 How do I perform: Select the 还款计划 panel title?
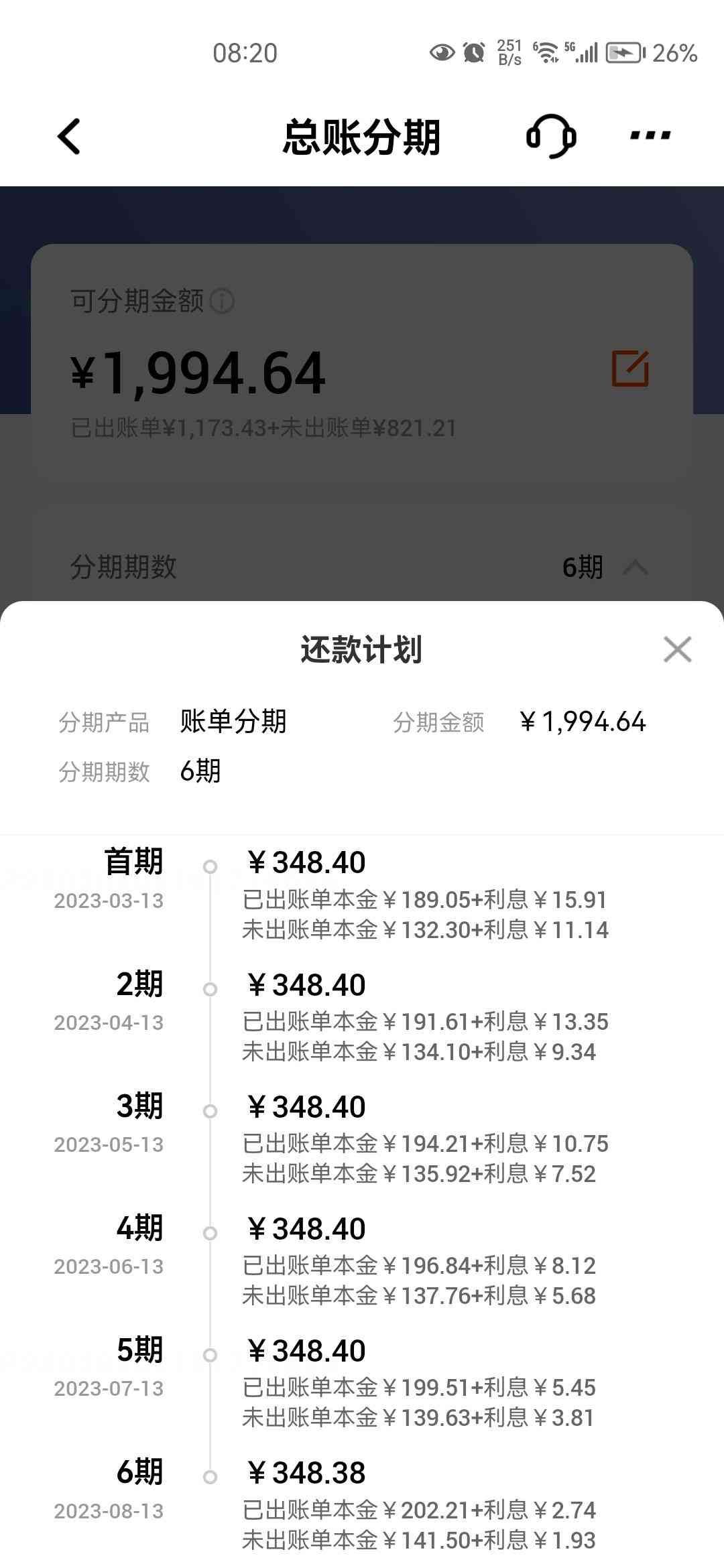click(362, 647)
